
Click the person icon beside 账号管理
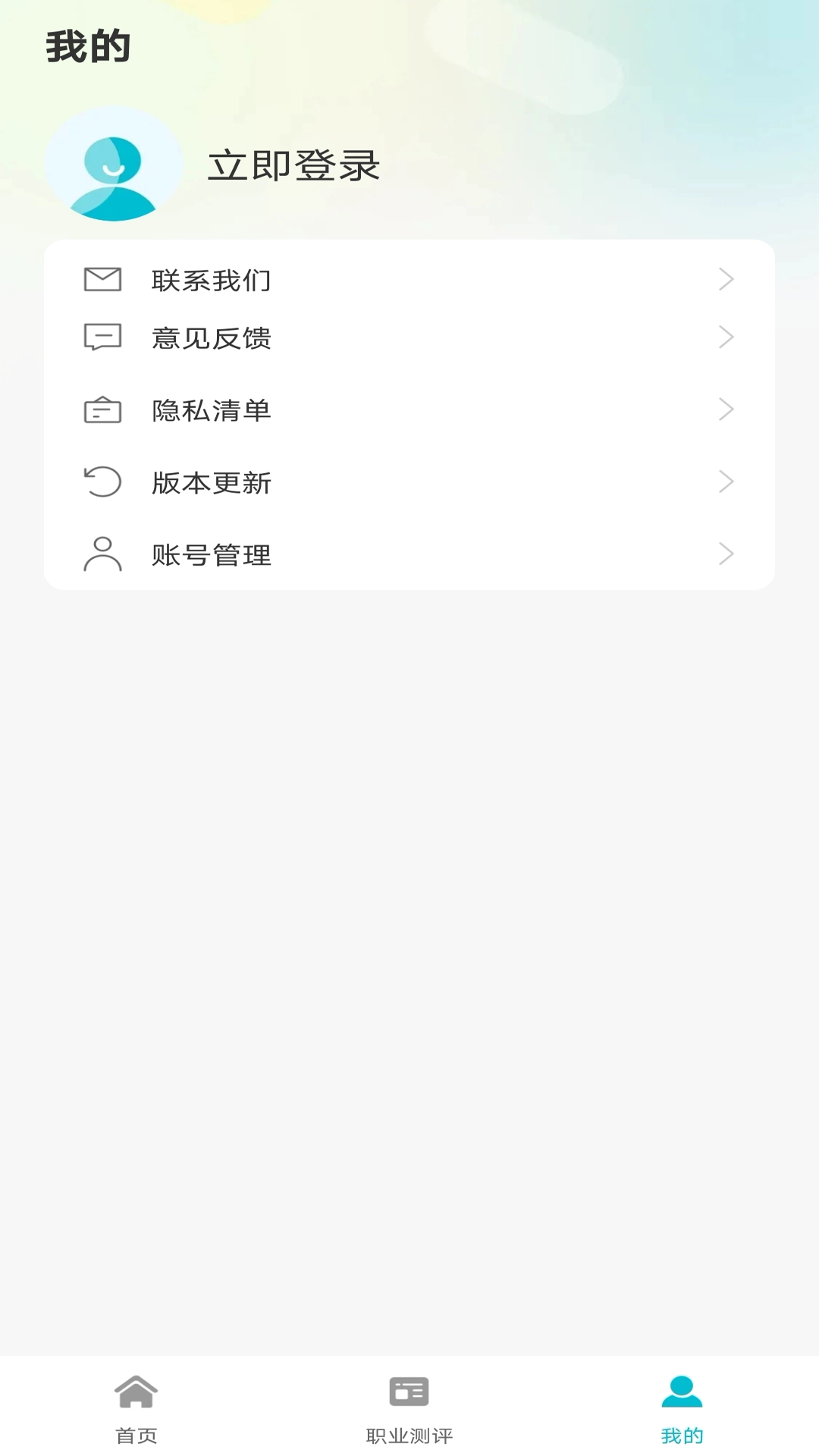pos(102,554)
